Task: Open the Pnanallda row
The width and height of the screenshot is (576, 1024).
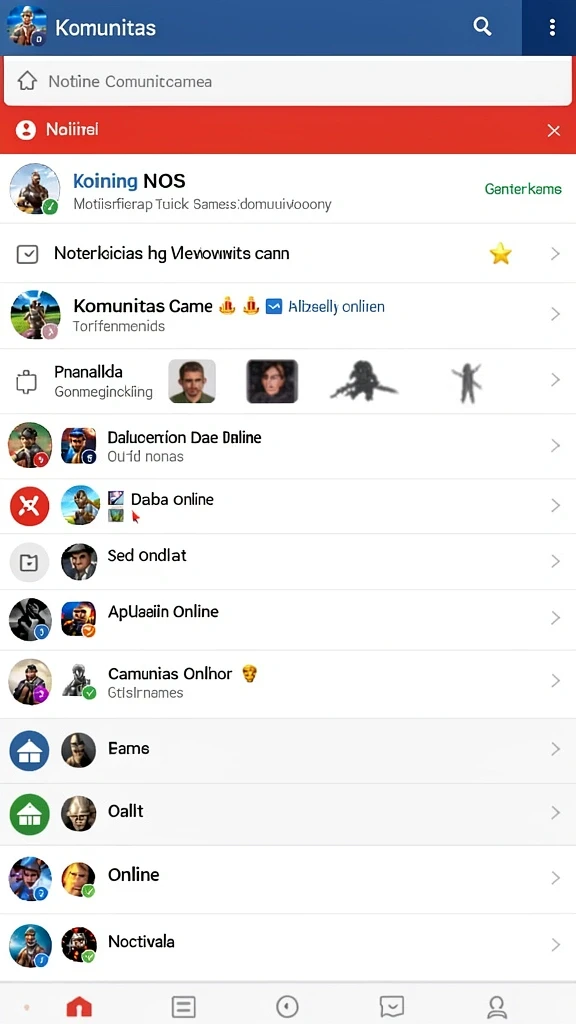Action: click(x=288, y=381)
